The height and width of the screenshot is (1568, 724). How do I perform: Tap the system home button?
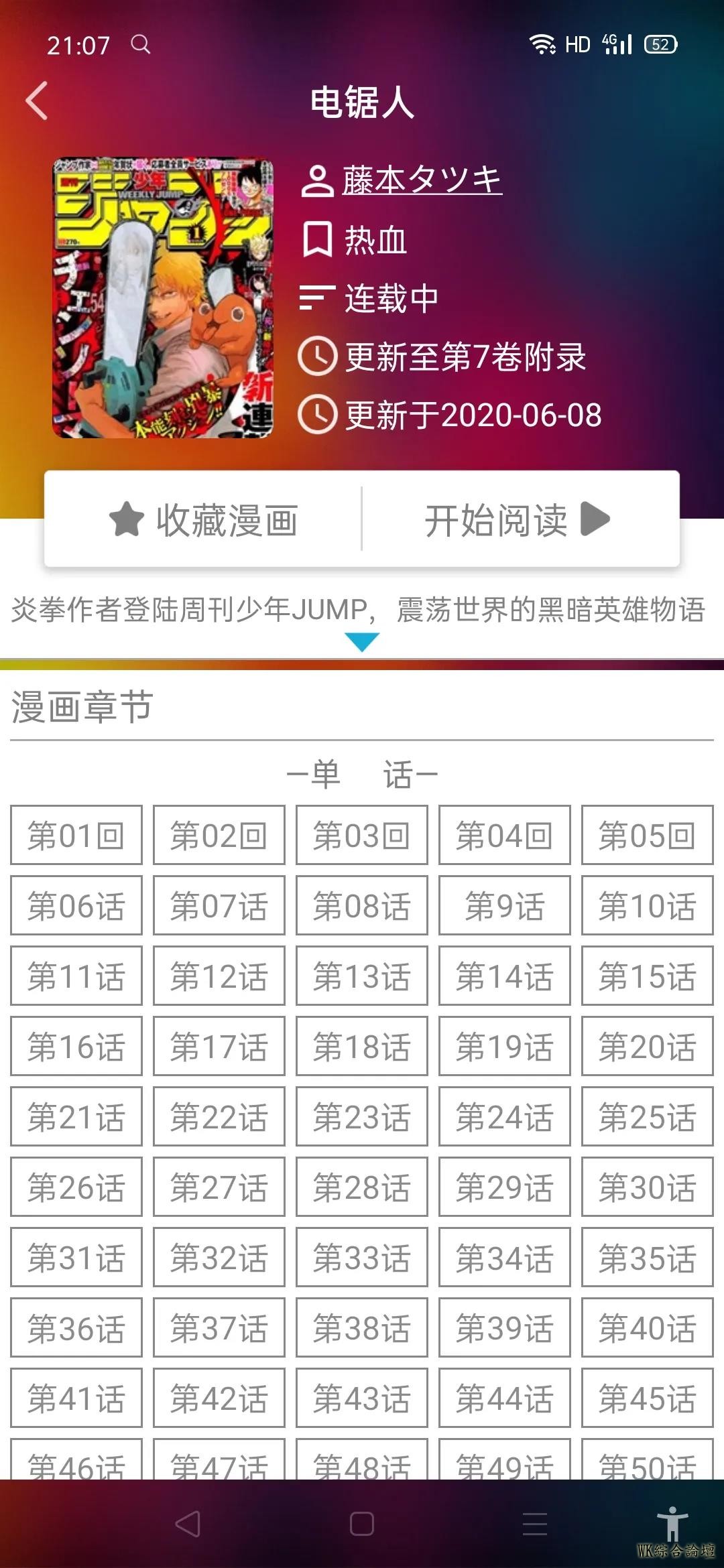click(x=362, y=1524)
